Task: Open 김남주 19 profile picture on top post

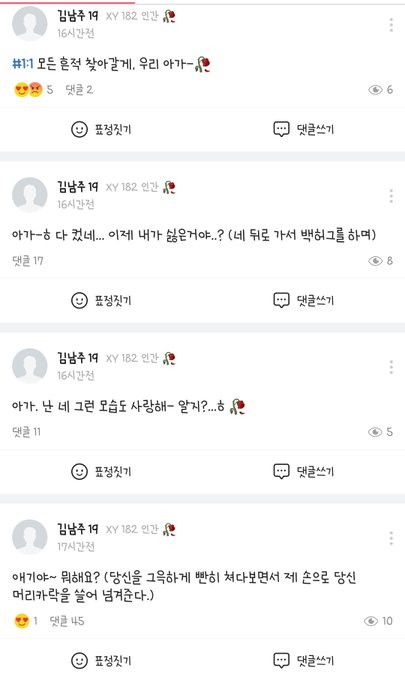Action: (29, 23)
